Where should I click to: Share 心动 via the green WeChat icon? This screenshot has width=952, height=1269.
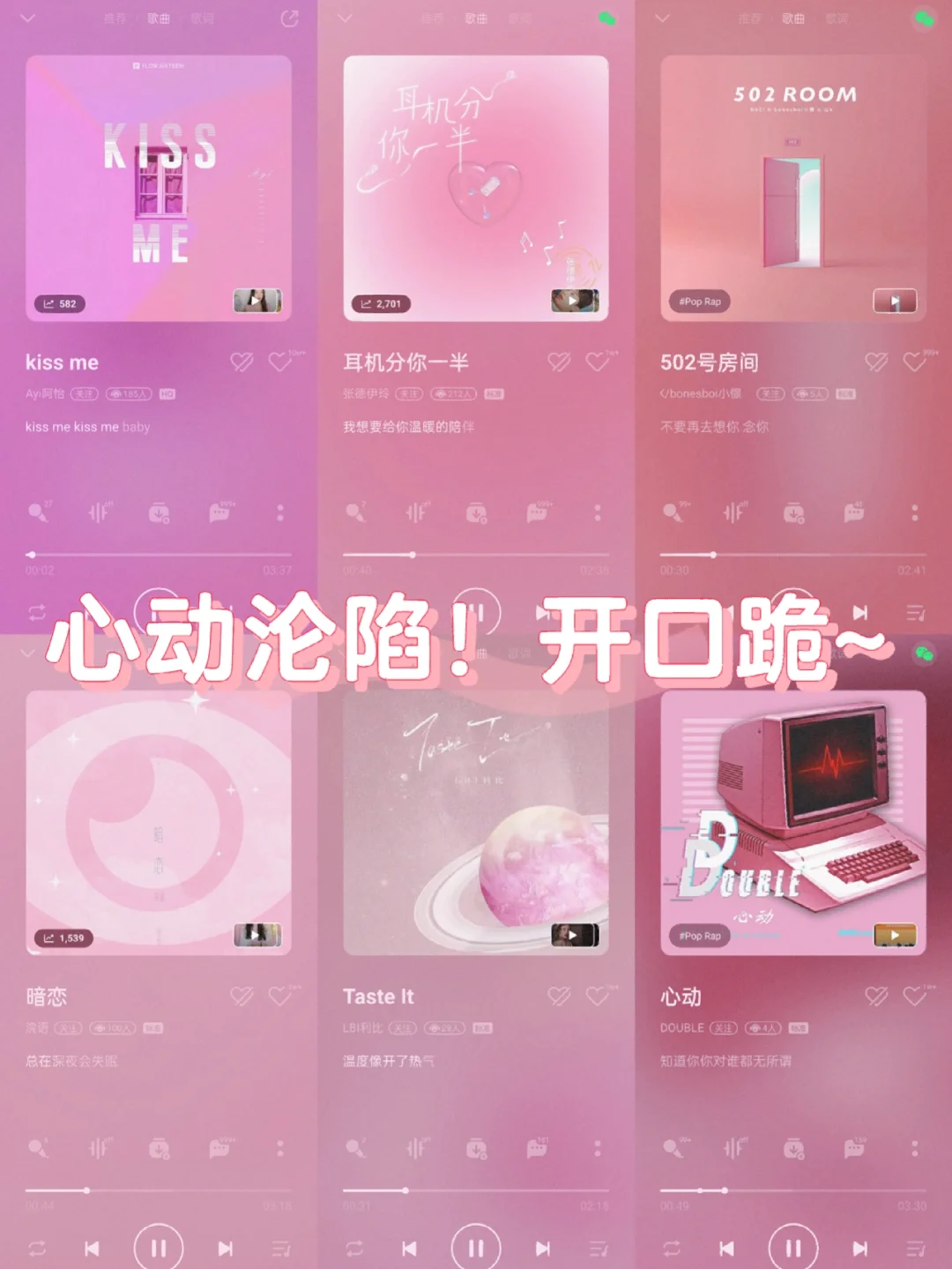pyautogui.click(x=922, y=656)
